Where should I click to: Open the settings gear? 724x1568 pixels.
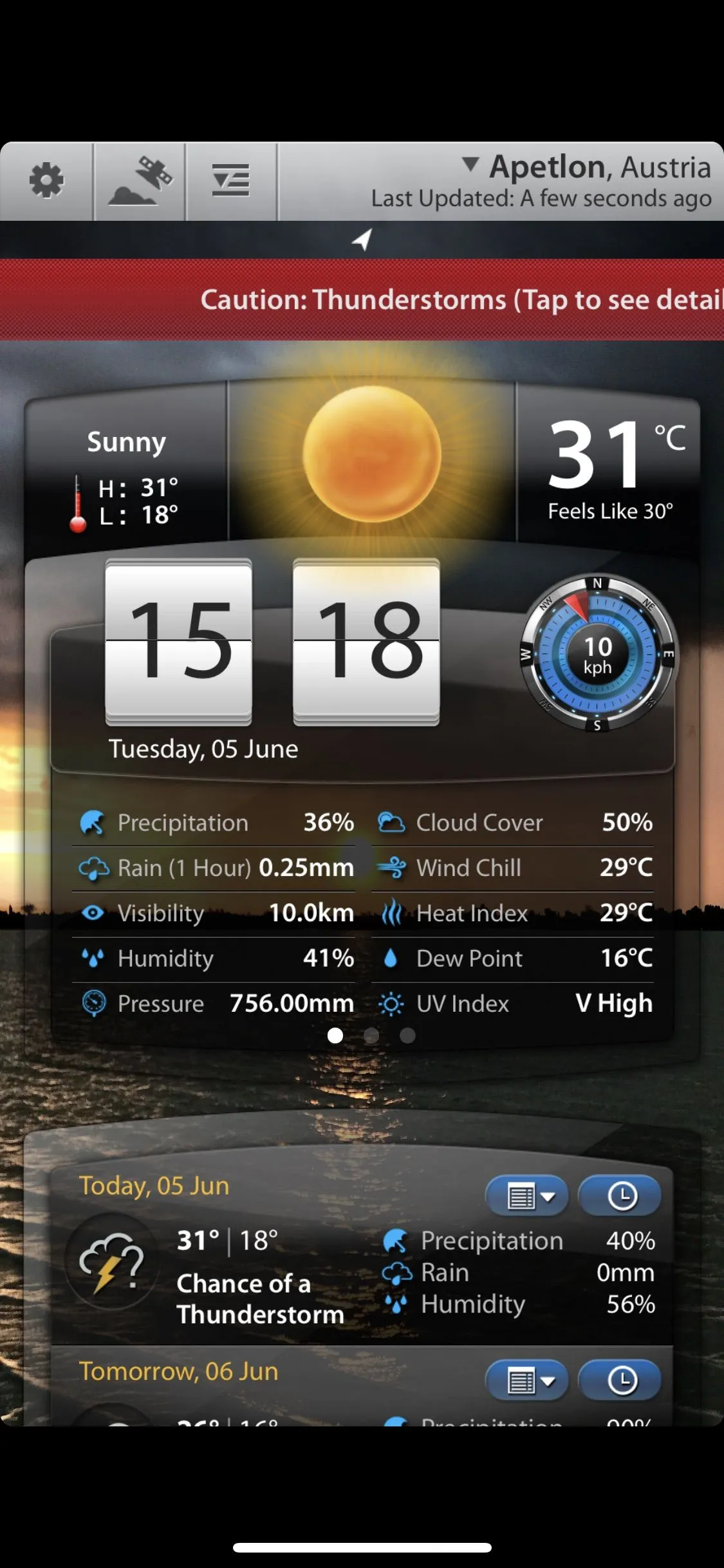46,181
